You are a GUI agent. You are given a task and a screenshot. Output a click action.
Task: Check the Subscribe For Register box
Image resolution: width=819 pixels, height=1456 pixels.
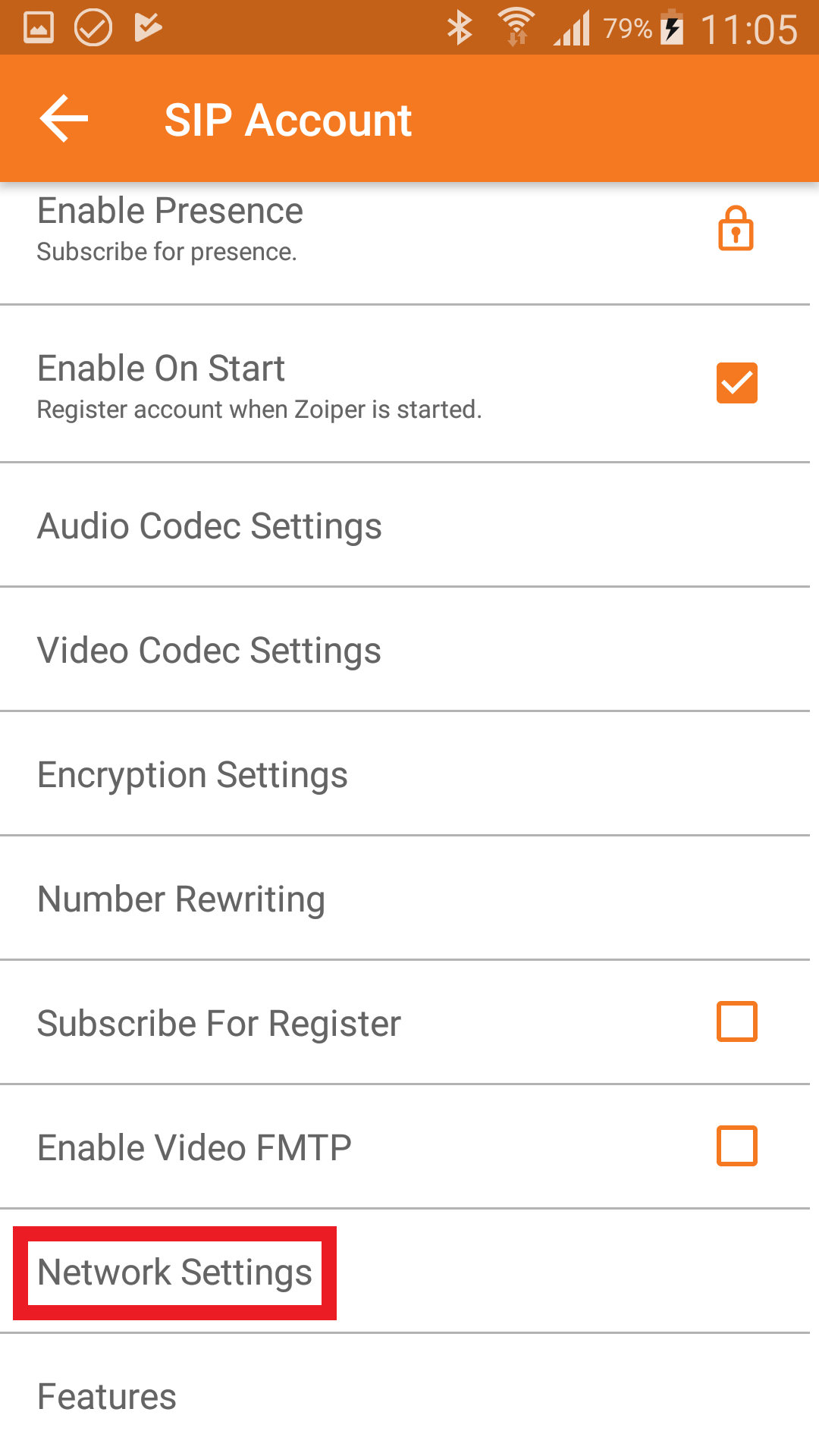point(736,1021)
